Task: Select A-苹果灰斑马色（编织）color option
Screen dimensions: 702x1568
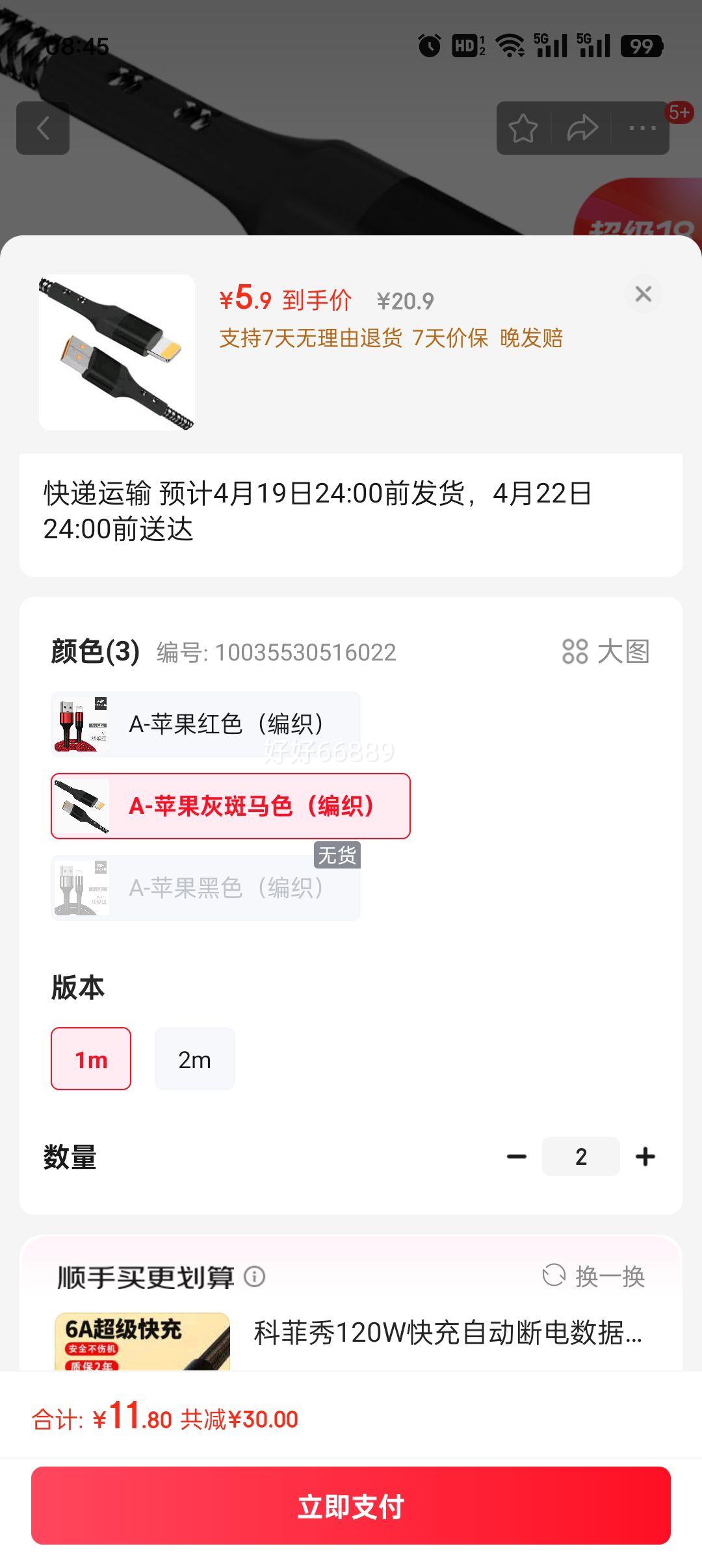Action: (231, 805)
